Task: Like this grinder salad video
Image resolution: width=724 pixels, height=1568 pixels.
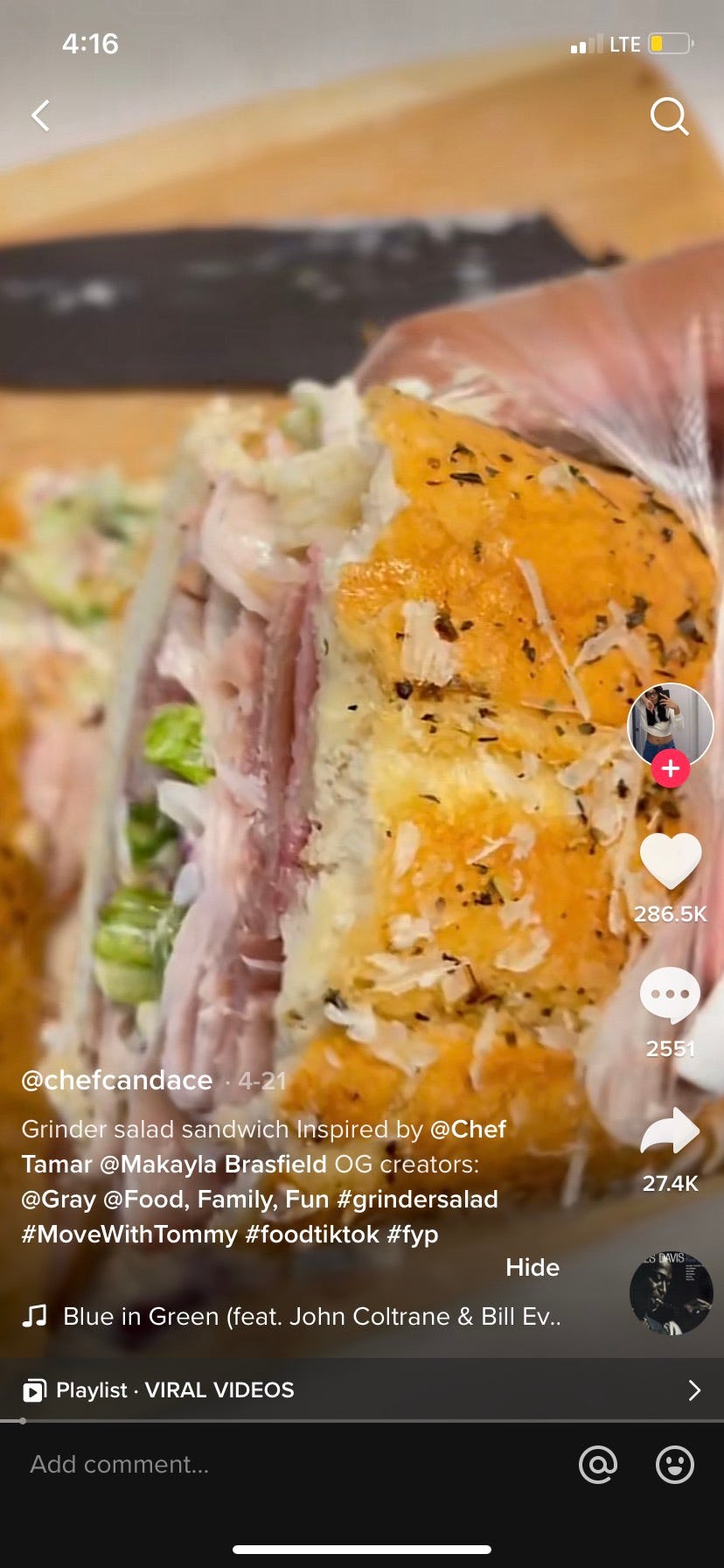Action: [671, 862]
